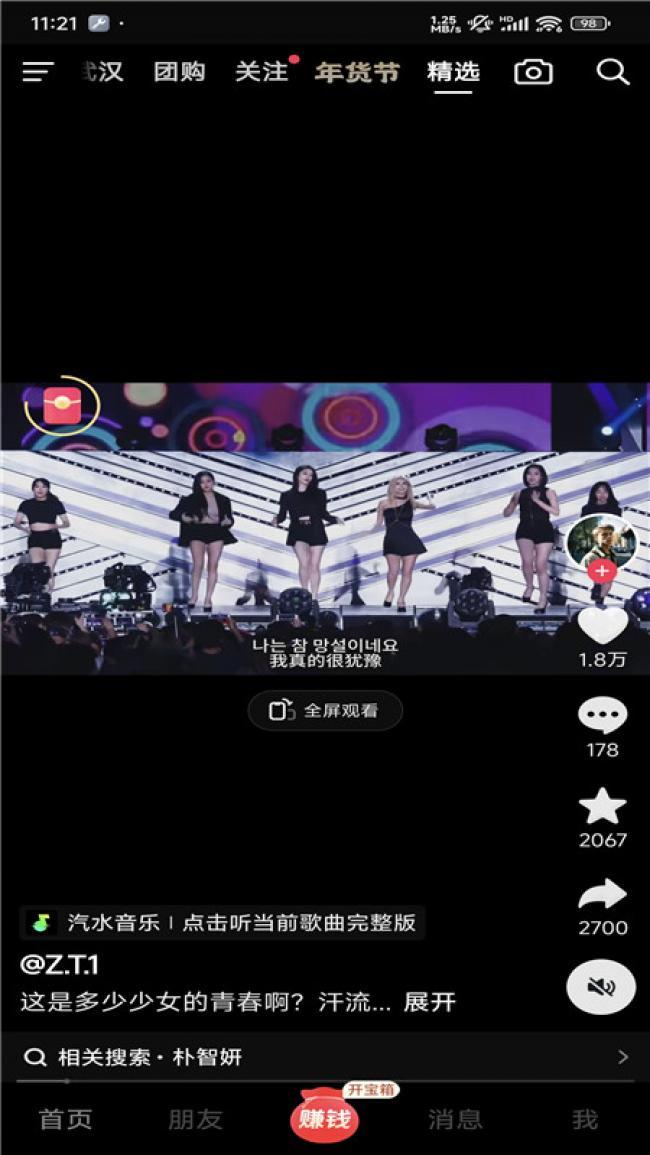Open 汽水音乐 to hear full song
Image resolution: width=650 pixels, height=1155 pixels.
pyautogui.click(x=222, y=922)
